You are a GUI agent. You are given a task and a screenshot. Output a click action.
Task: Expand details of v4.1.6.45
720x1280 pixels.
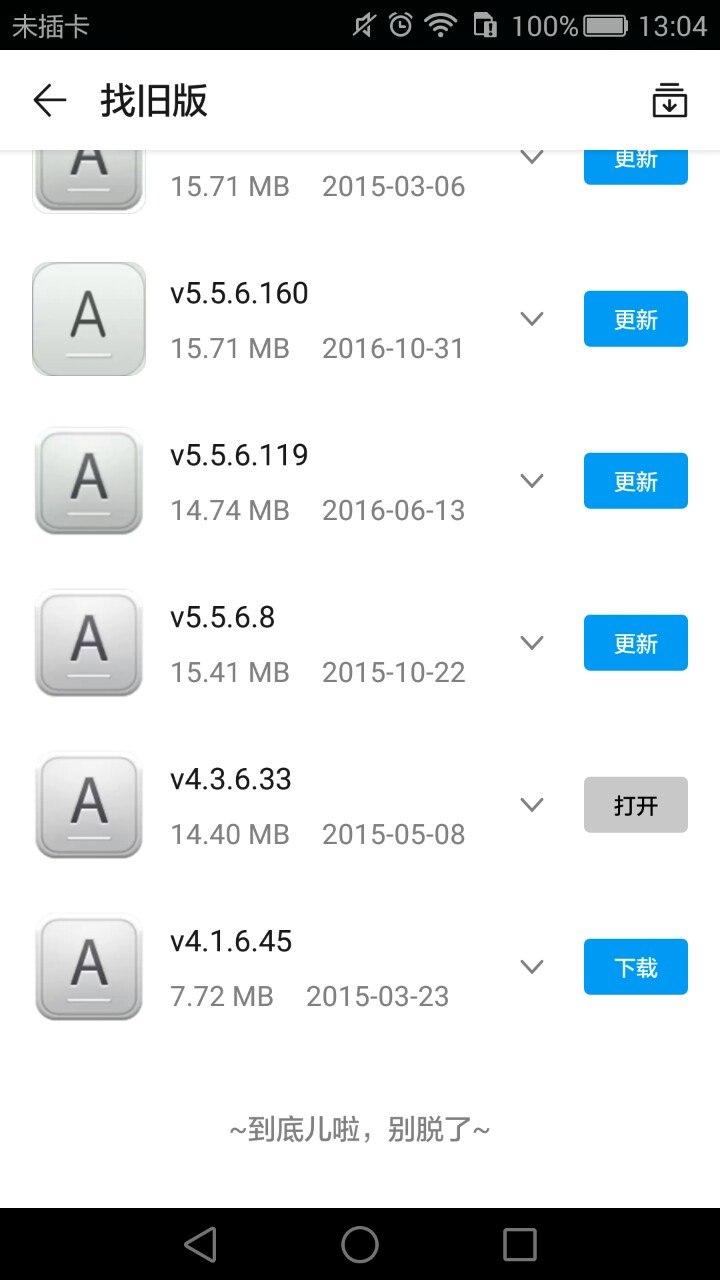(532, 967)
